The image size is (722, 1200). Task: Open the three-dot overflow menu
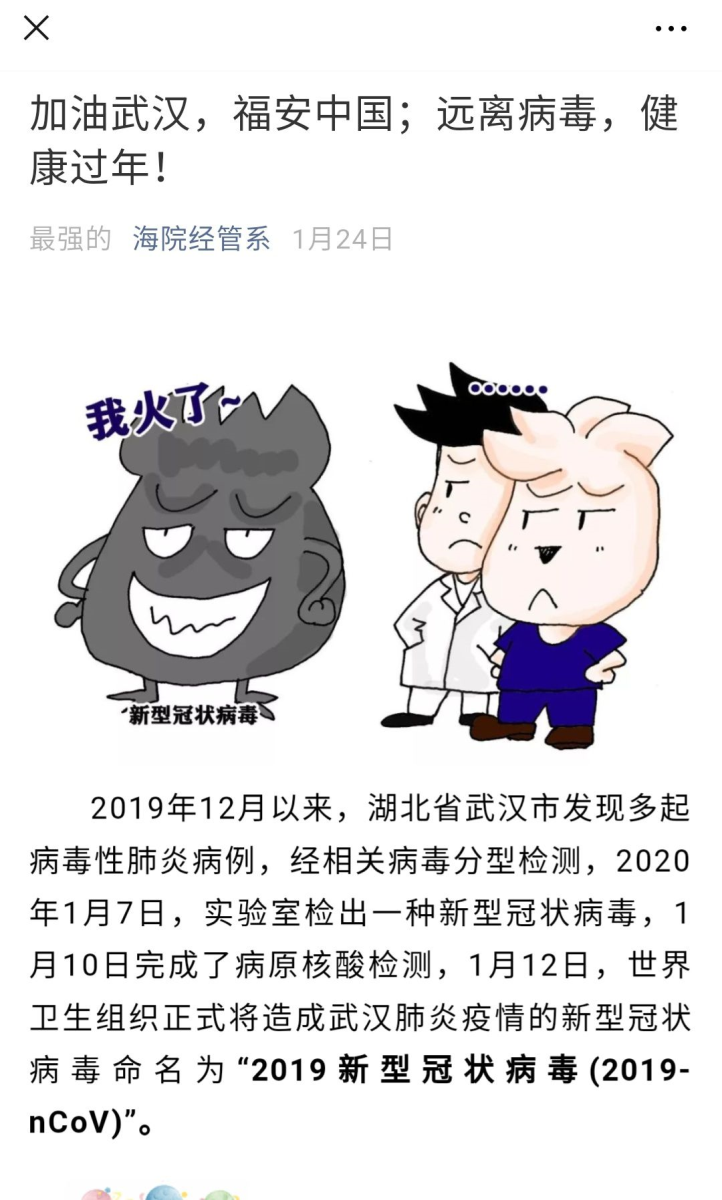point(670,29)
